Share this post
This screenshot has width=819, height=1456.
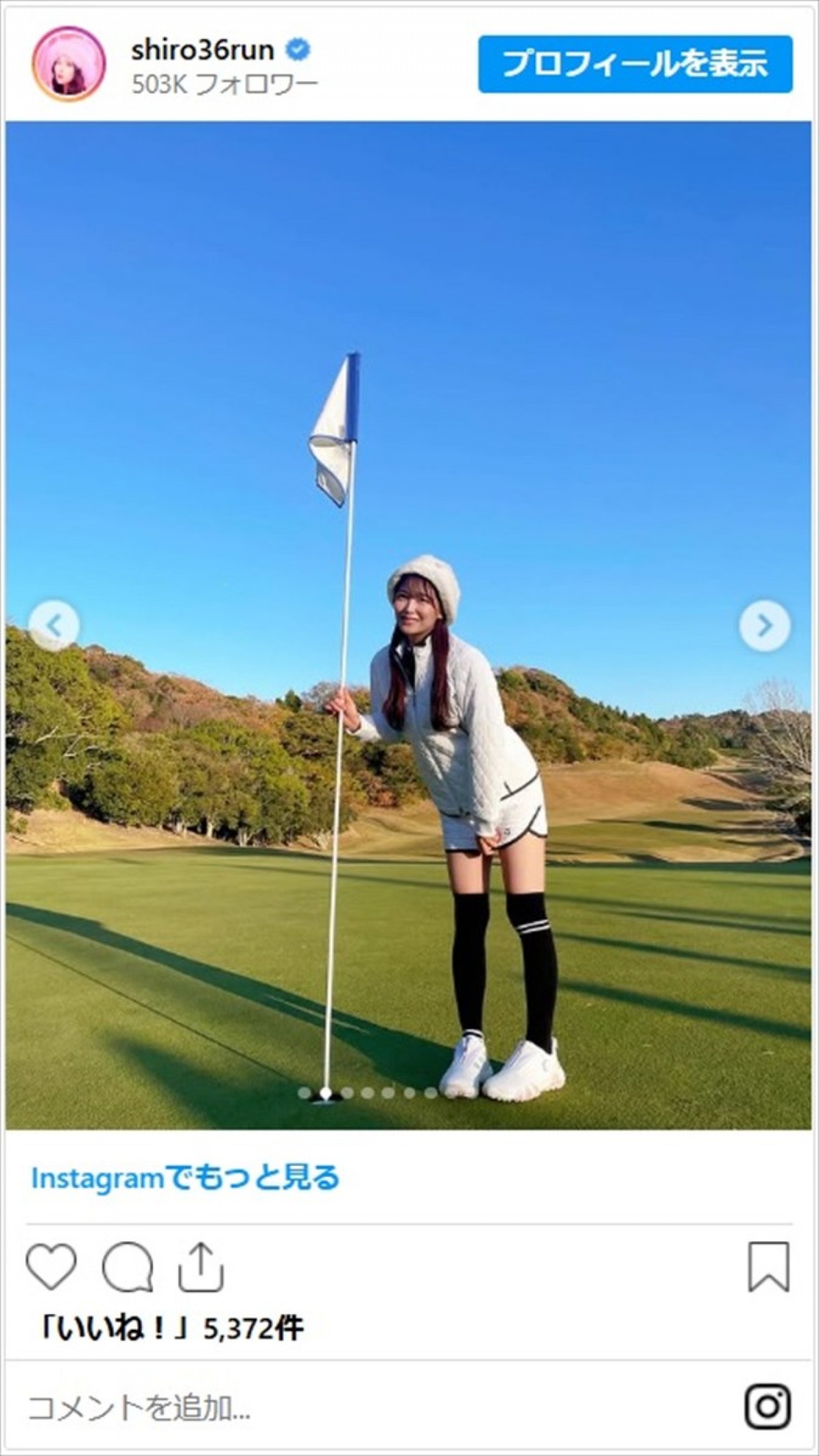point(201,1267)
